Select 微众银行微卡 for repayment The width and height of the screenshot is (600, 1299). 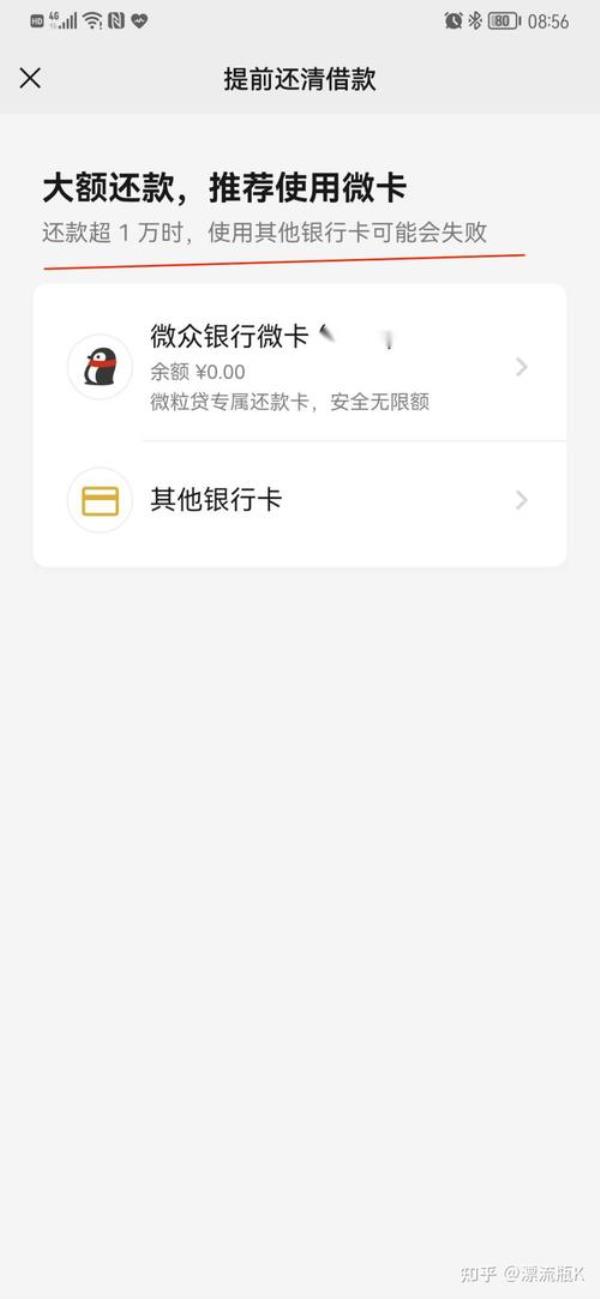pos(300,367)
